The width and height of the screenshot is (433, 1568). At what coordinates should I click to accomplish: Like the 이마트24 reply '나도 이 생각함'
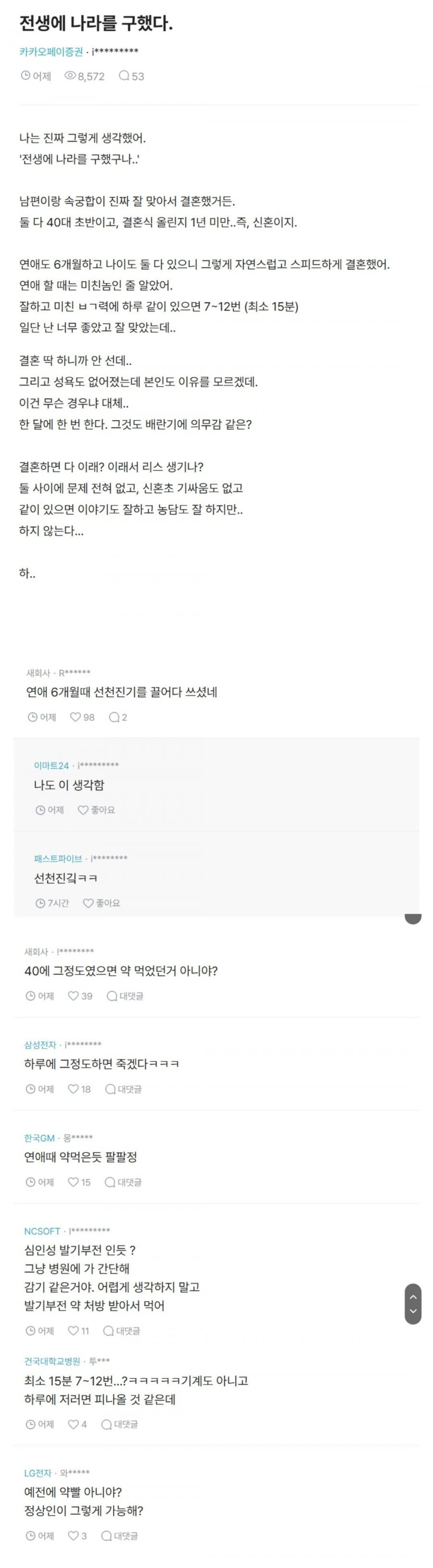(x=96, y=809)
